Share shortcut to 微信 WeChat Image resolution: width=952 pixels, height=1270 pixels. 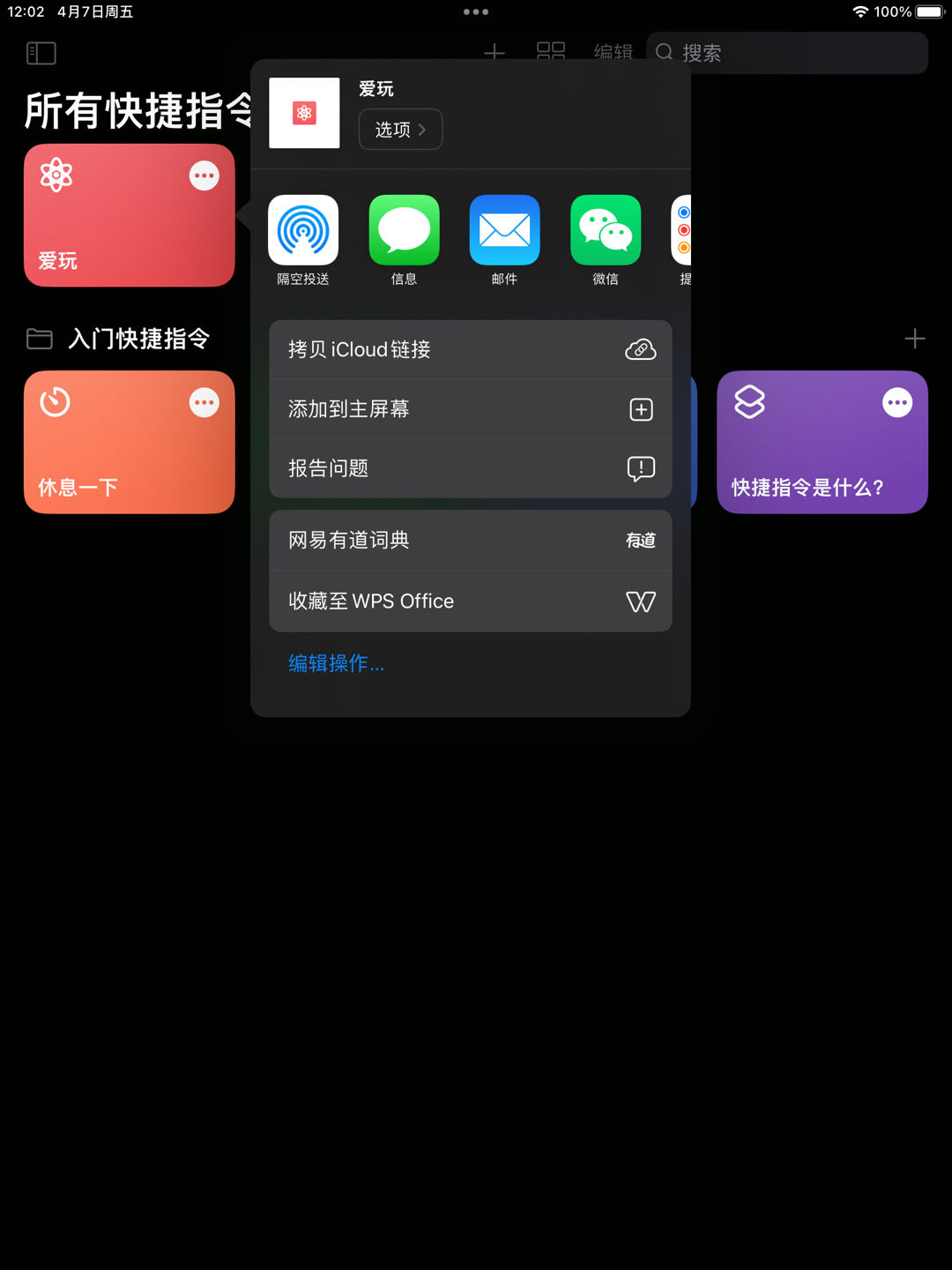point(606,231)
